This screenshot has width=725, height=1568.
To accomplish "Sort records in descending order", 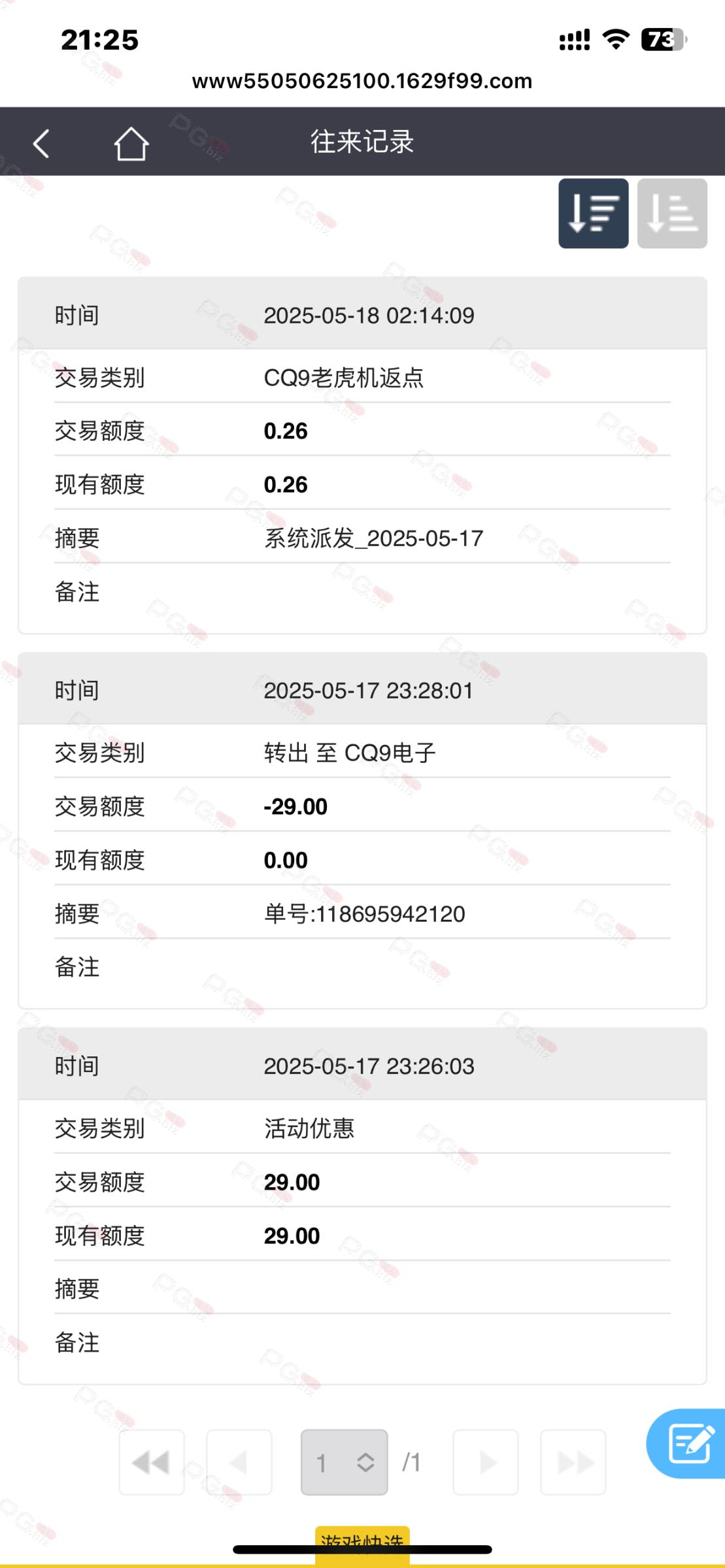I will pyautogui.click(x=593, y=214).
